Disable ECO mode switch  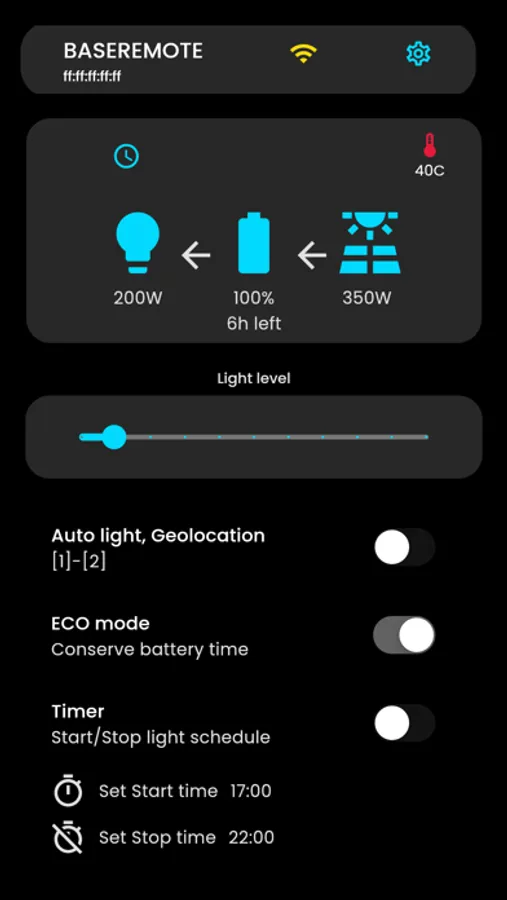point(404,635)
